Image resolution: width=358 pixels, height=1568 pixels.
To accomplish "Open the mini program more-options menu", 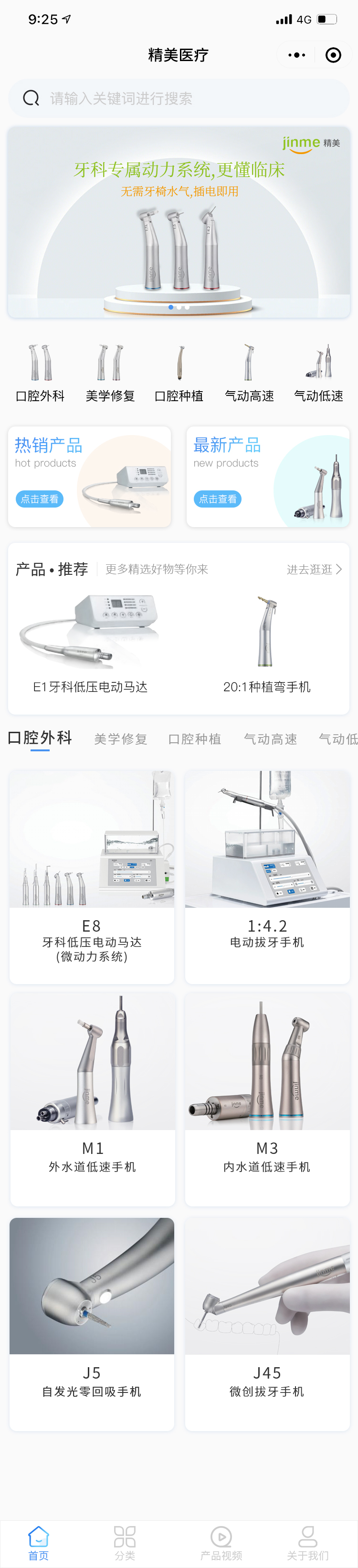I will [296, 55].
